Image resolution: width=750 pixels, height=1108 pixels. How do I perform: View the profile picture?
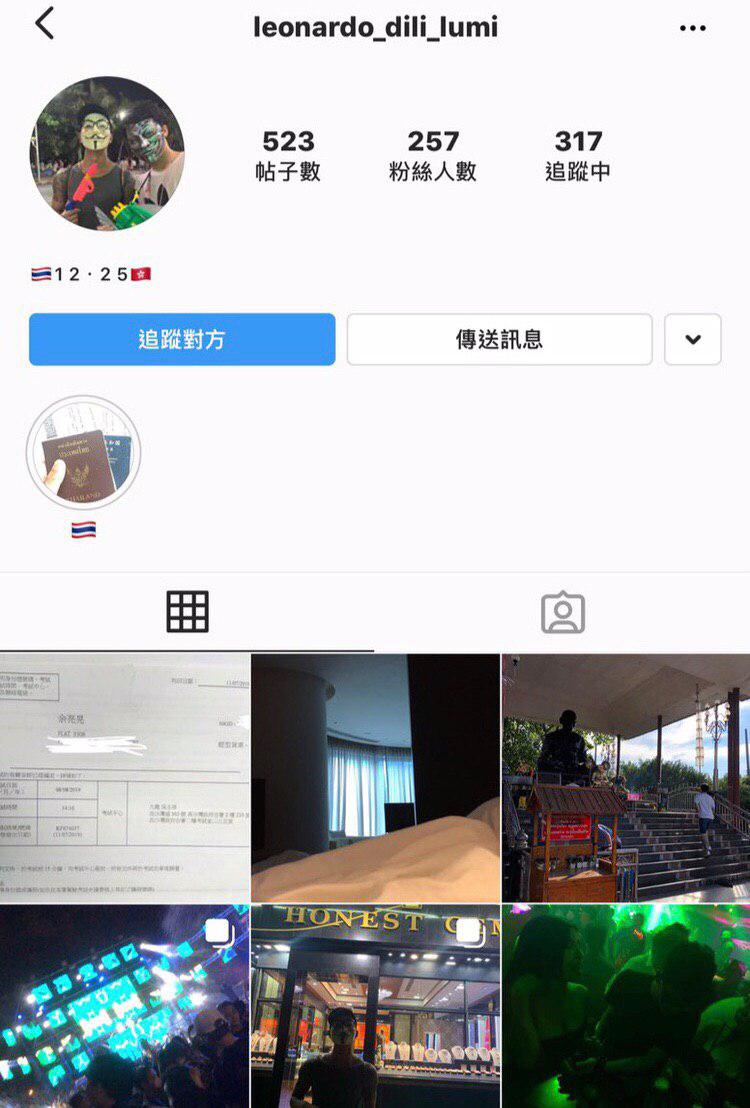pyautogui.click(x=107, y=153)
